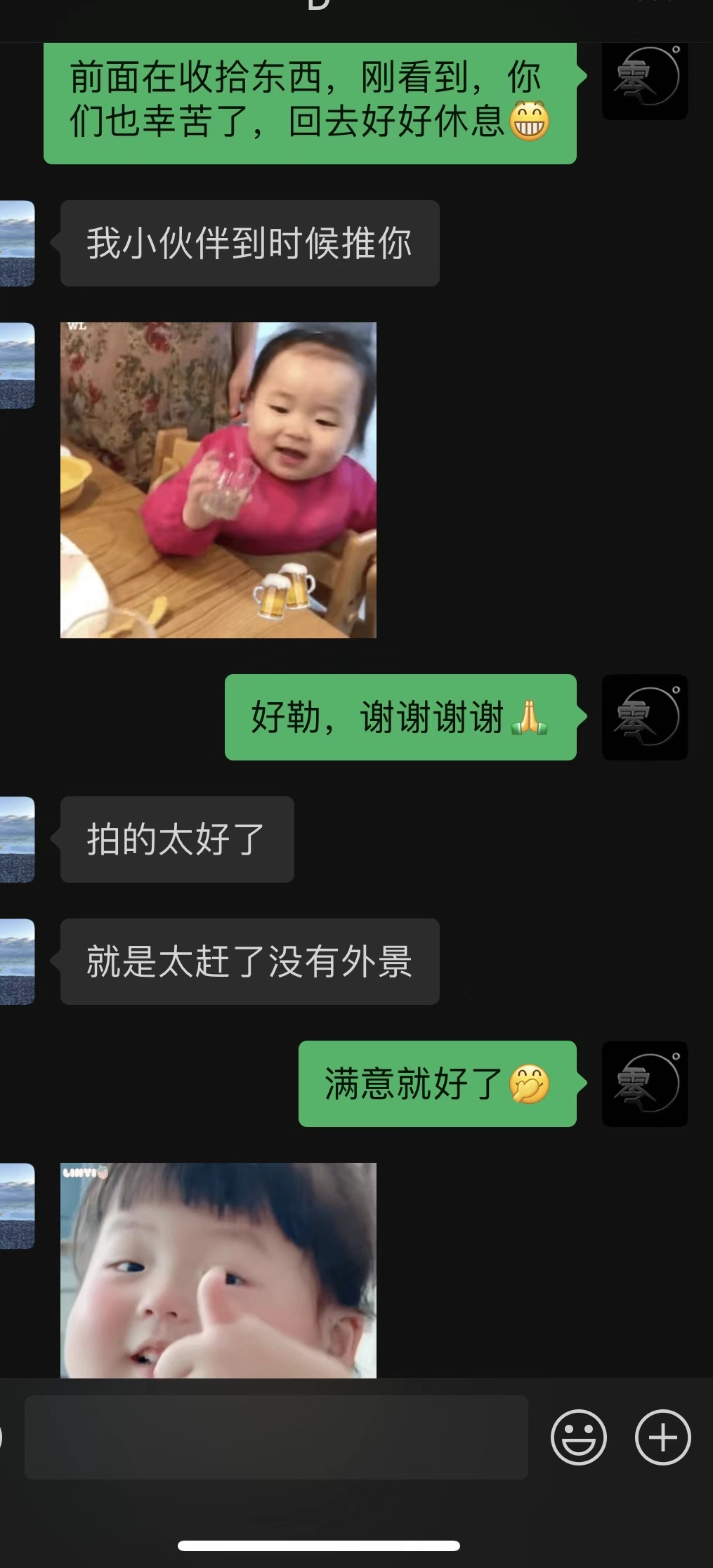Image resolution: width=713 pixels, height=1568 pixels.
Task: Tap the message input field
Action: (276, 1437)
